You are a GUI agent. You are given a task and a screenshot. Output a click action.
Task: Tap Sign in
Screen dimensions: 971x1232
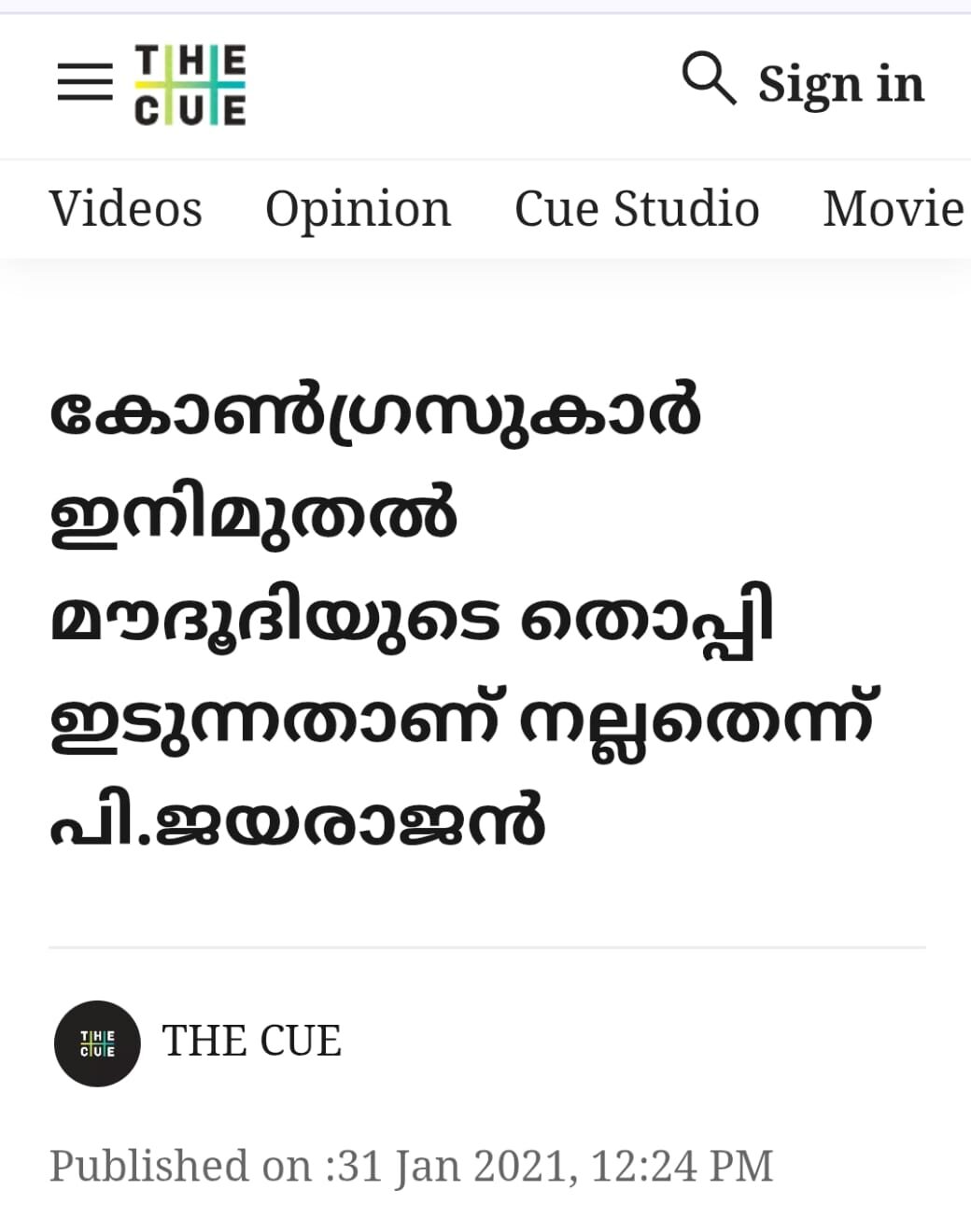pyautogui.click(x=841, y=84)
